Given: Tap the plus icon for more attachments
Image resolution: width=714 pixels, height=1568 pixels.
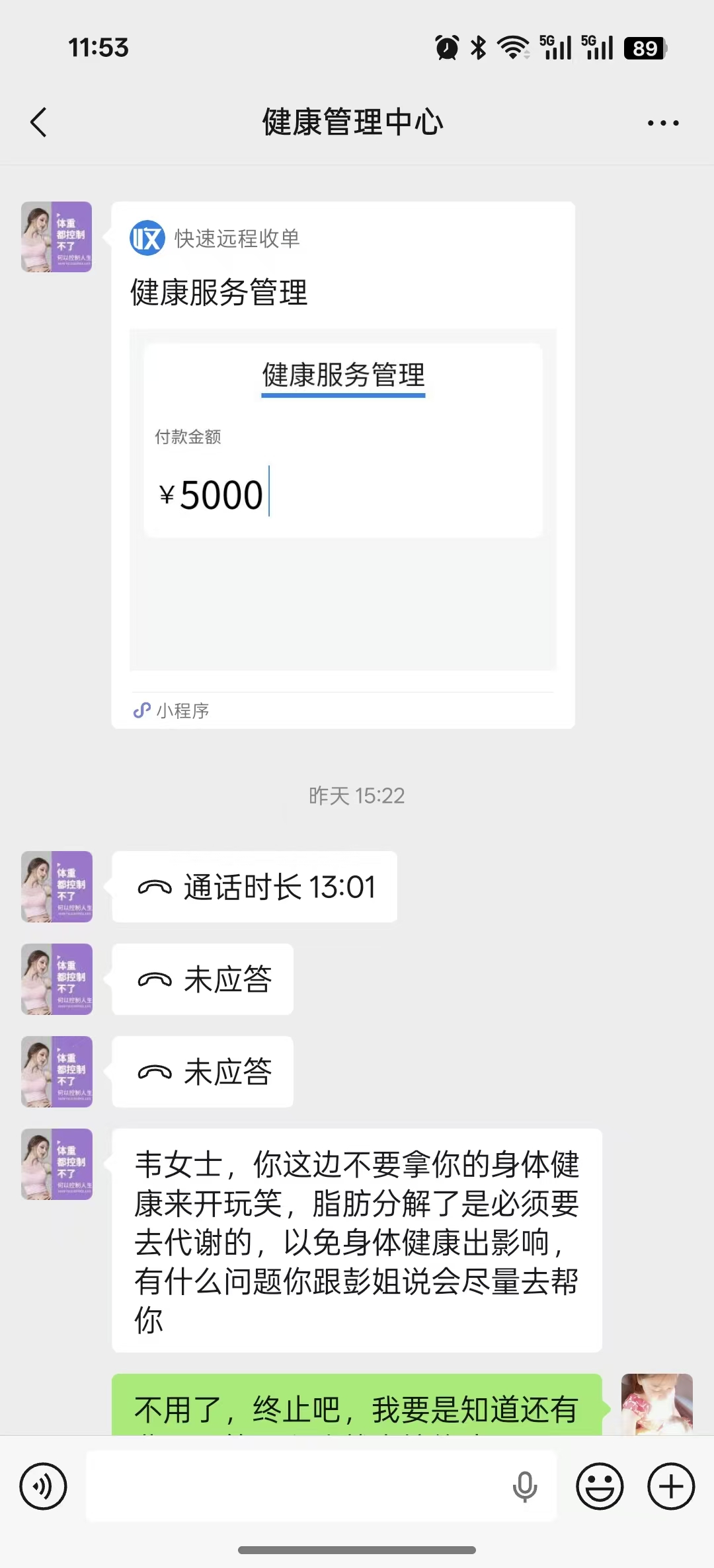Looking at the screenshot, I should click(670, 1485).
